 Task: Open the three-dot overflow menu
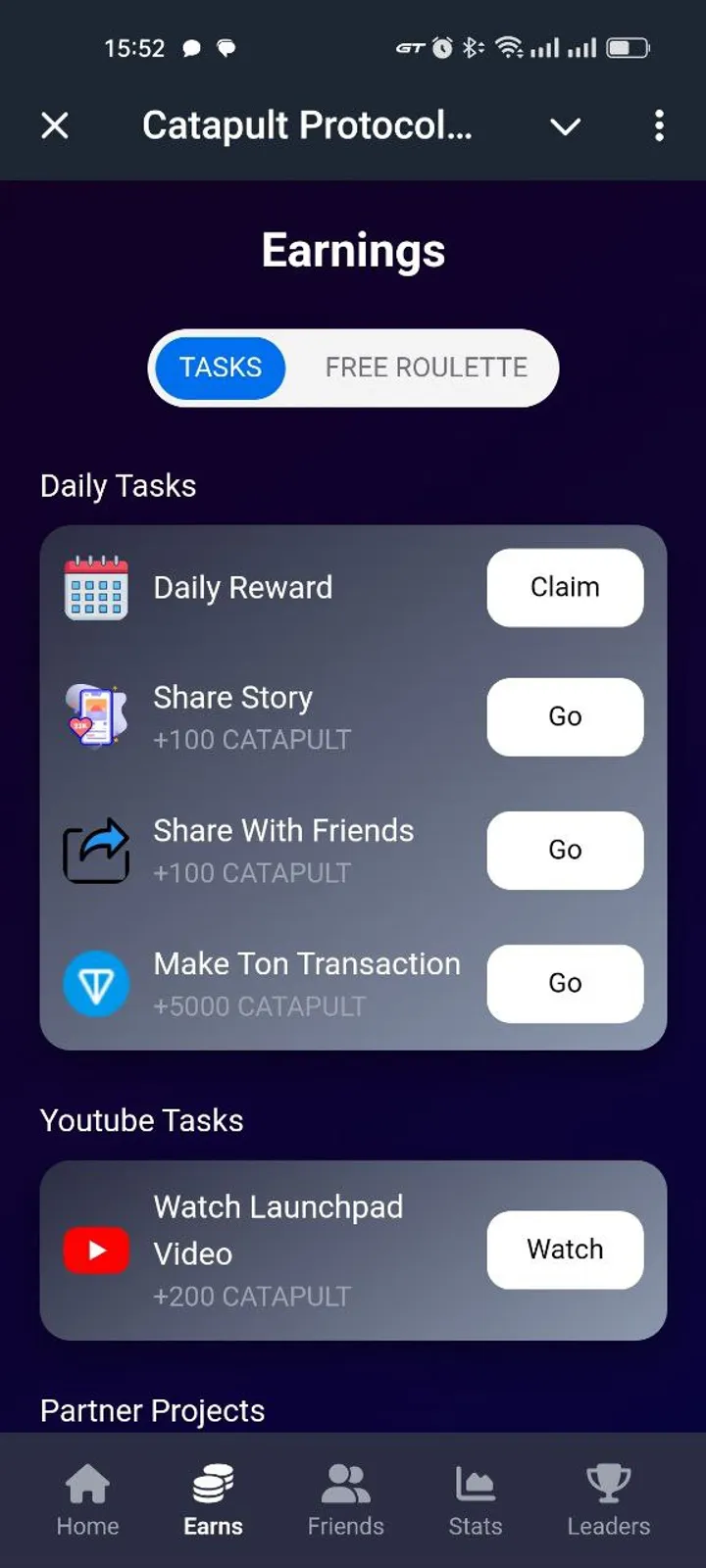pyautogui.click(x=659, y=125)
